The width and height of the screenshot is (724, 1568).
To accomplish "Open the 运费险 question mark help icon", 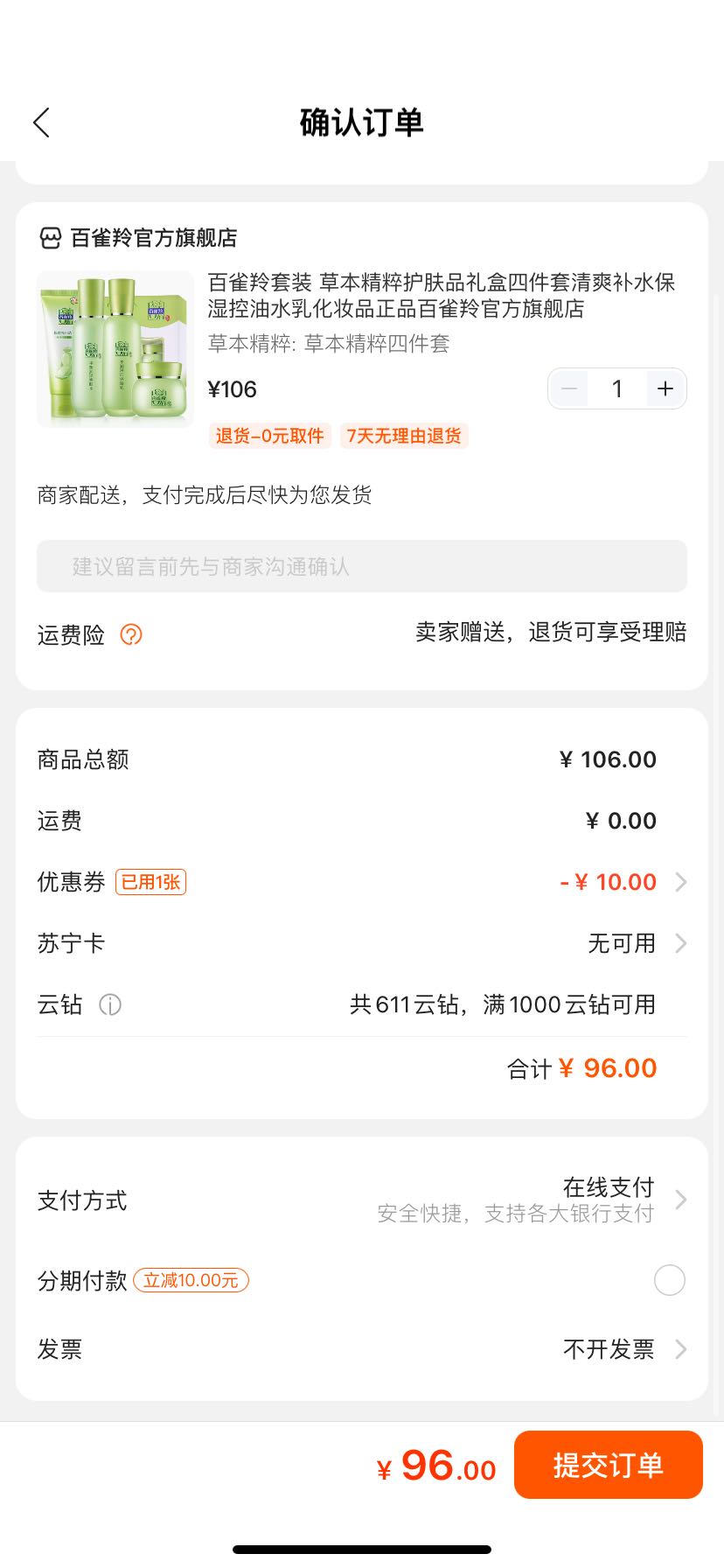I will [131, 634].
